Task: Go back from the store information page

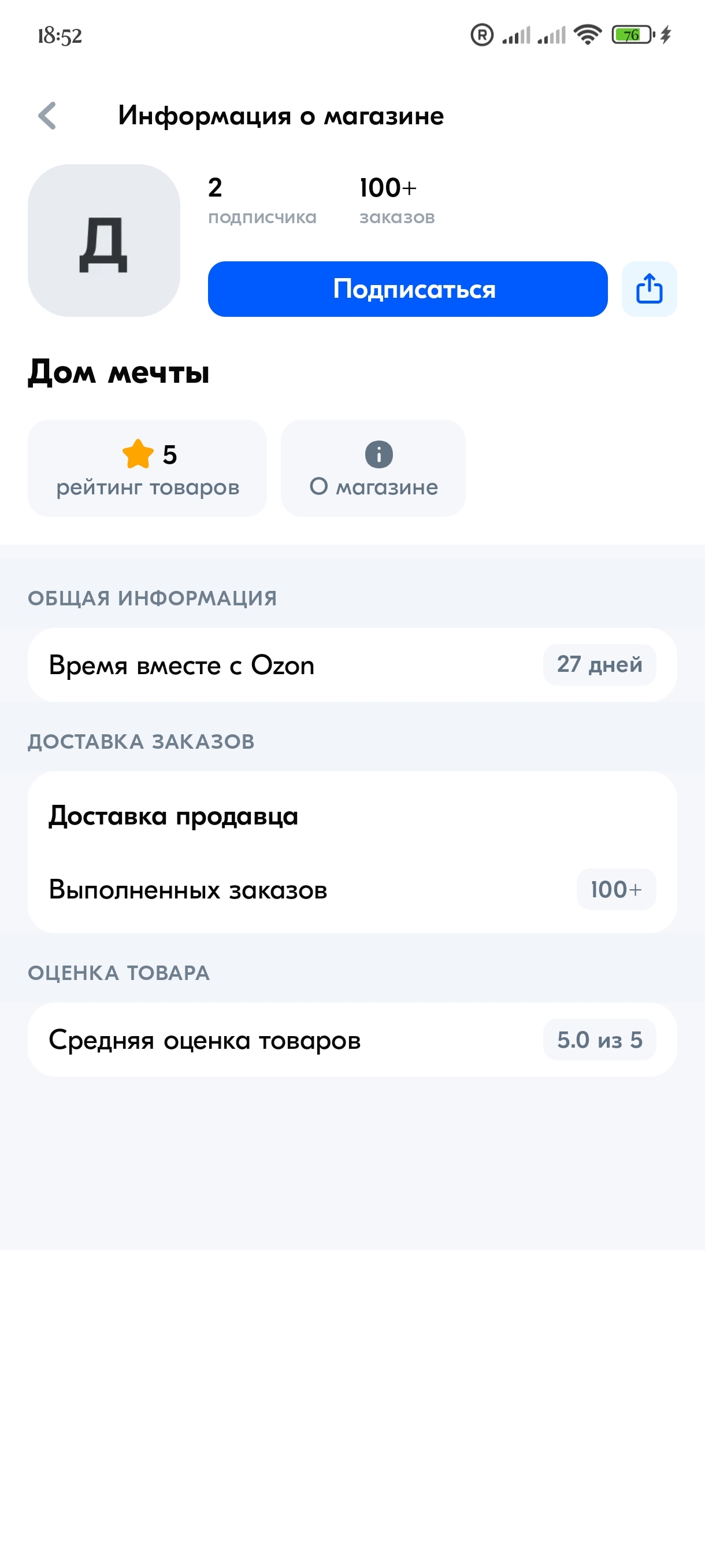Action: pyautogui.click(x=47, y=116)
